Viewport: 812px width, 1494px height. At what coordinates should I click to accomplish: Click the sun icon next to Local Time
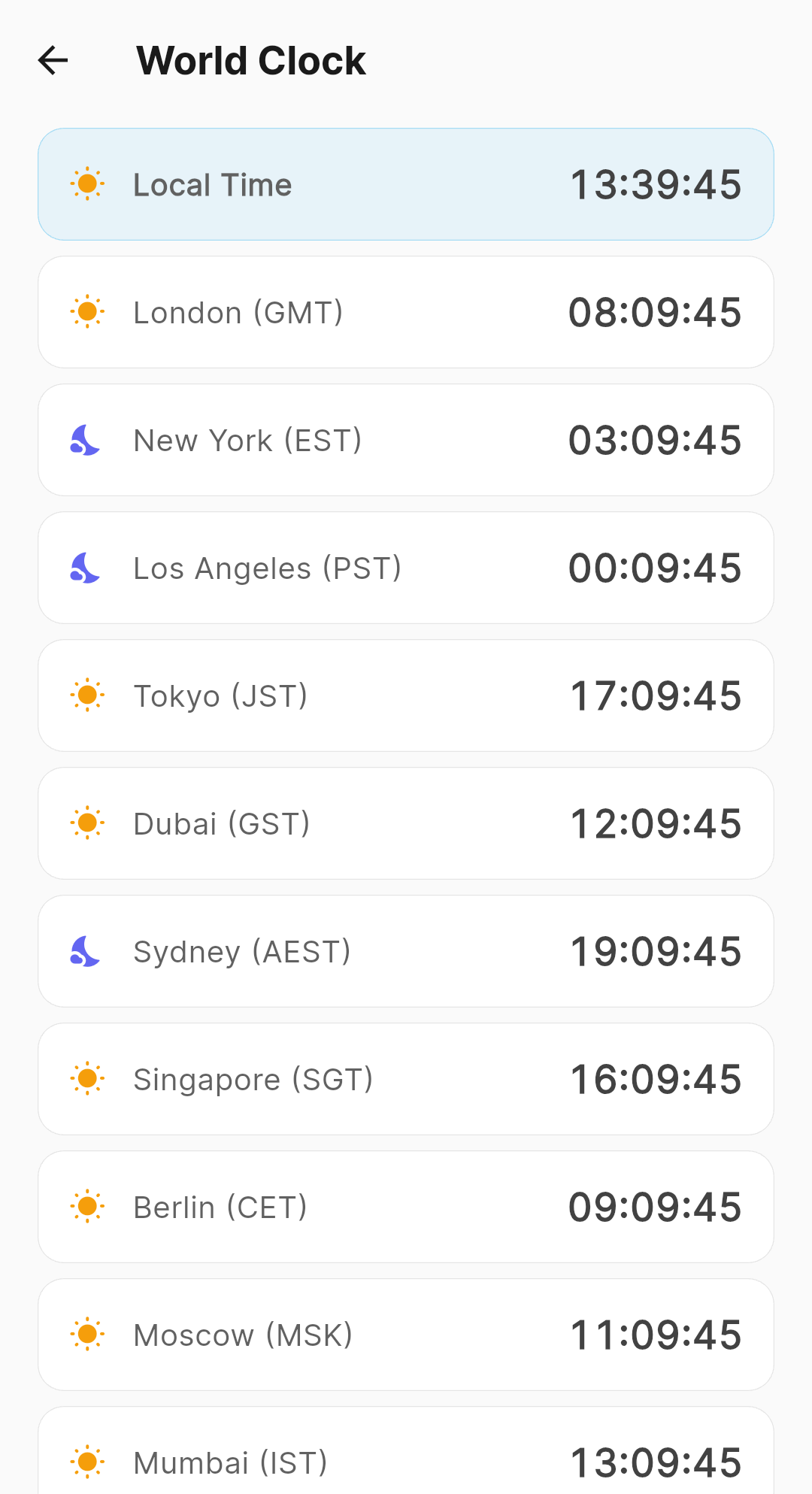tap(86, 183)
